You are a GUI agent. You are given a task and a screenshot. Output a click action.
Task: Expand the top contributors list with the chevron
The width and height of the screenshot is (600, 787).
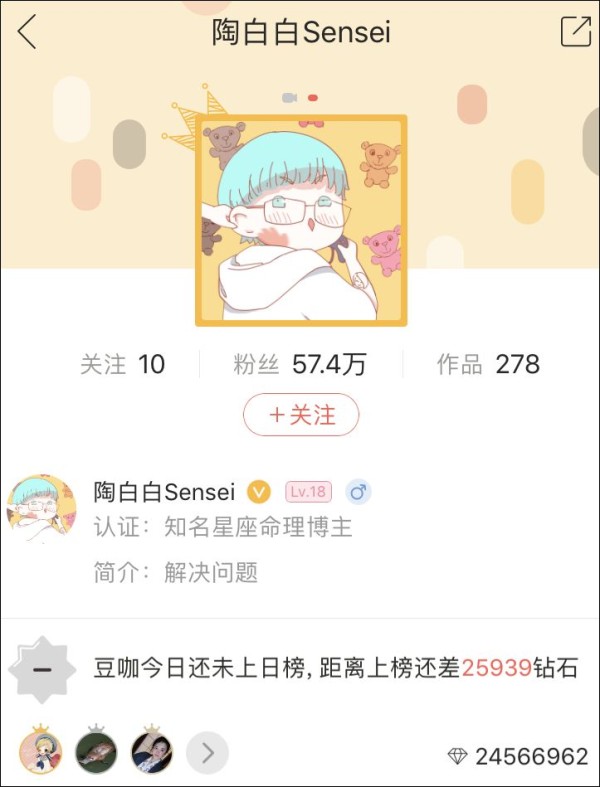(207, 753)
